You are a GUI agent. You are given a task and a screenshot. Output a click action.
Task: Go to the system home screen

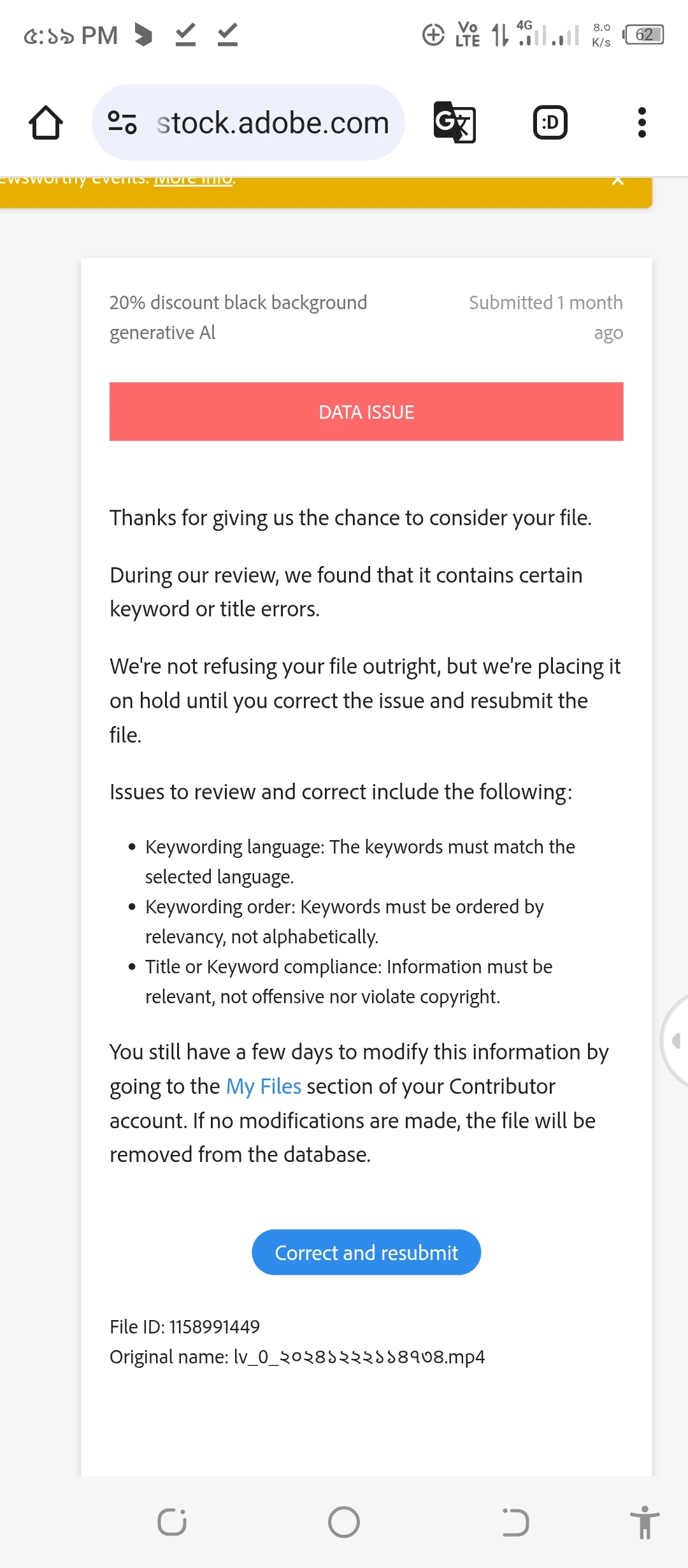click(344, 1522)
